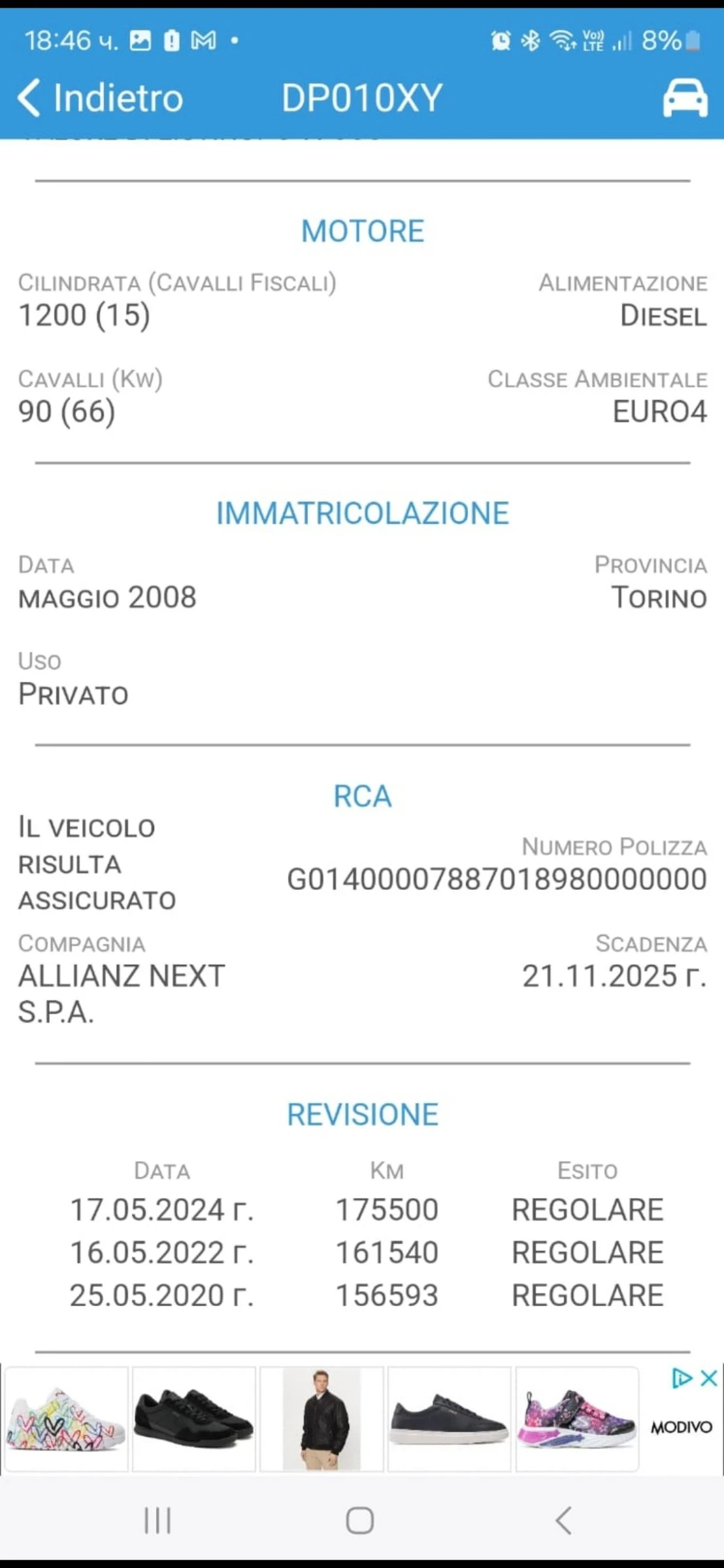
Task: Open the purple kids' sneaker ad
Action: (x=577, y=1419)
